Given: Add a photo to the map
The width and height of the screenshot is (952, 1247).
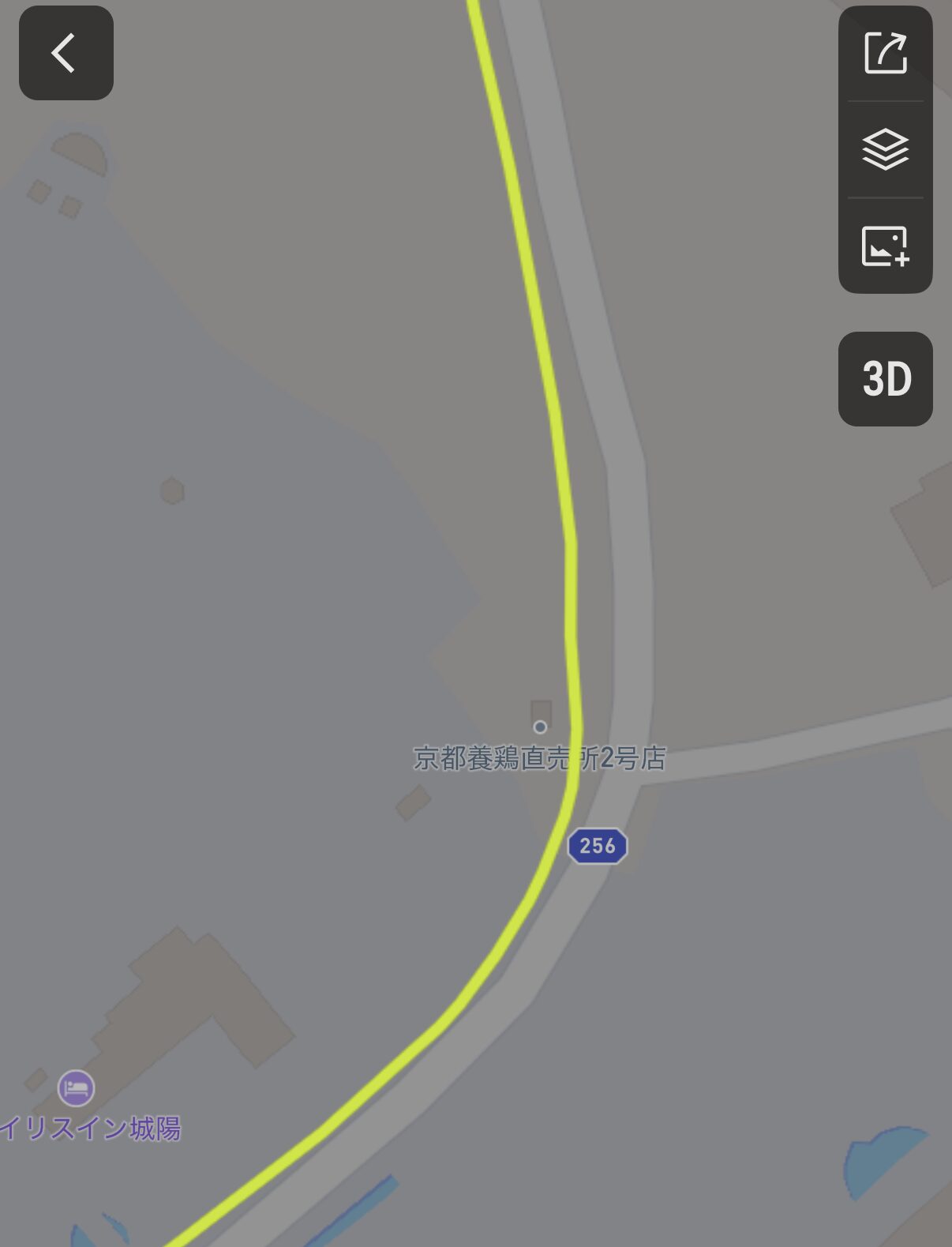Looking at the screenshot, I should [885, 246].
